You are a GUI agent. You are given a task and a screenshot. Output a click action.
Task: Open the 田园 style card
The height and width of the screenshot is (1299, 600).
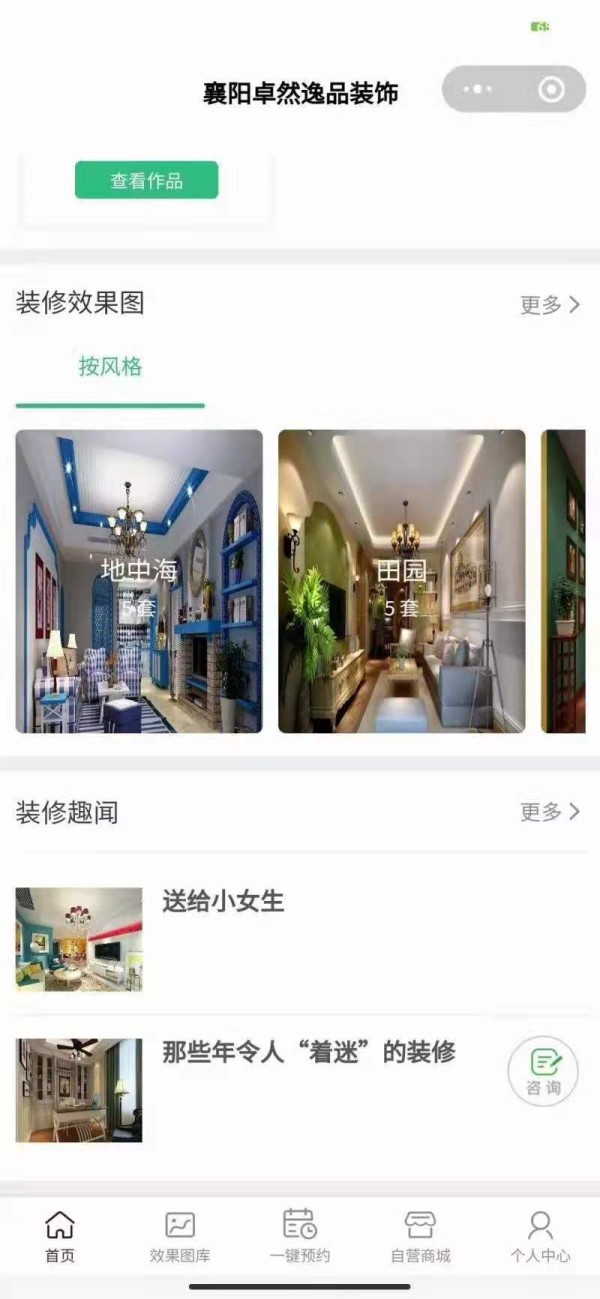[401, 582]
